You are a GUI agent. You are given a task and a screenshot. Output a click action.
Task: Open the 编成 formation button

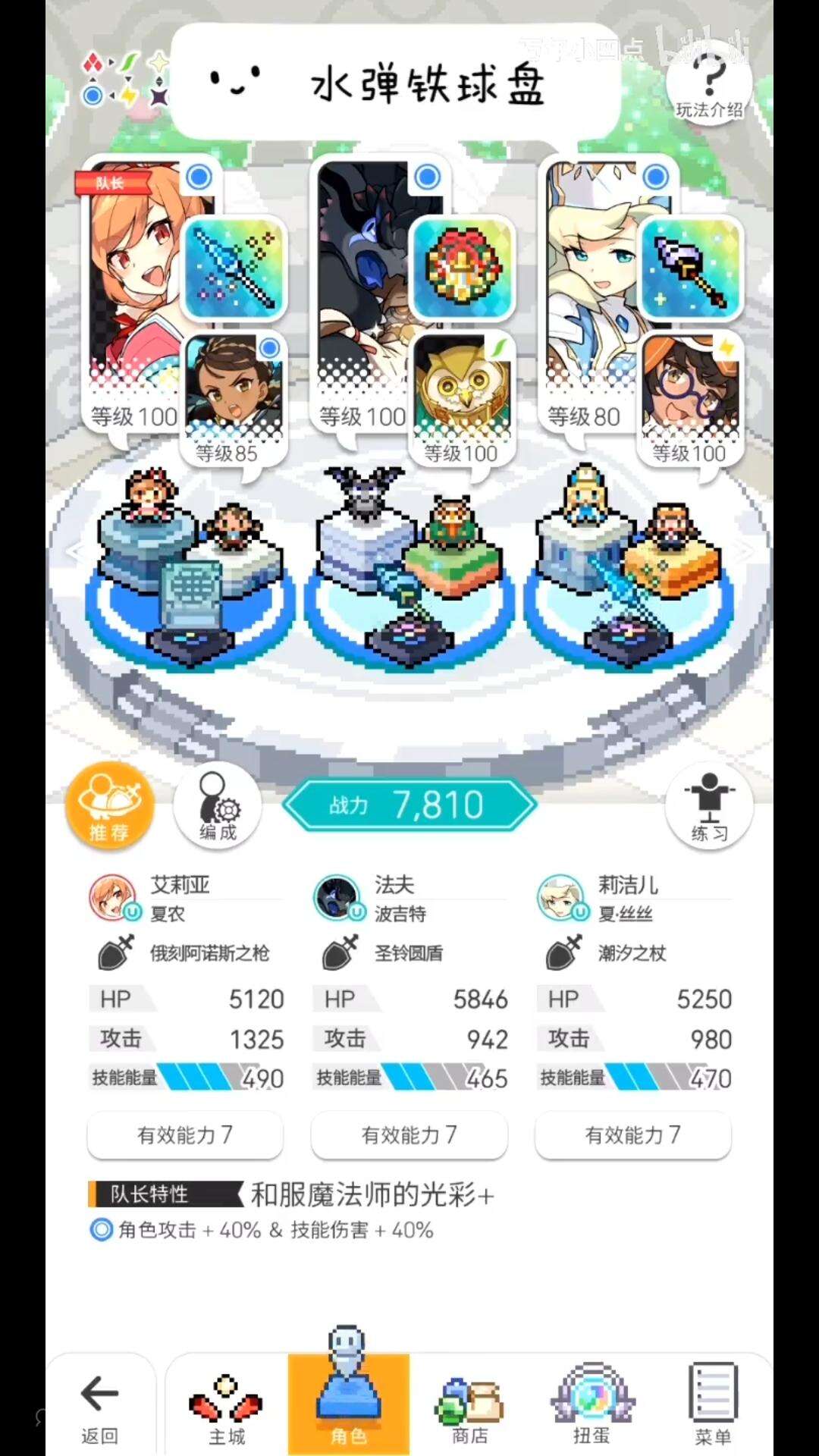pyautogui.click(x=218, y=807)
